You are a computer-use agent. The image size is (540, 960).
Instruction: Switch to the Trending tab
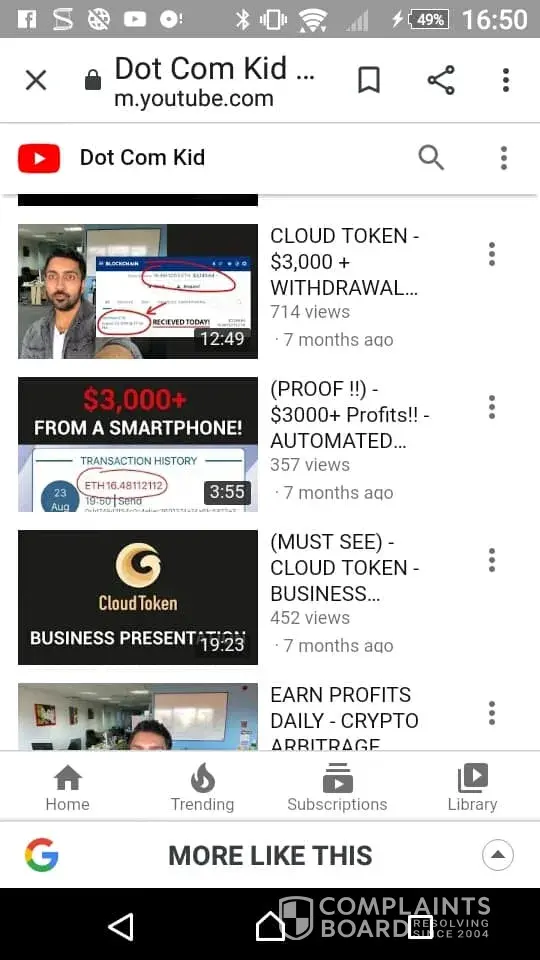[202, 788]
